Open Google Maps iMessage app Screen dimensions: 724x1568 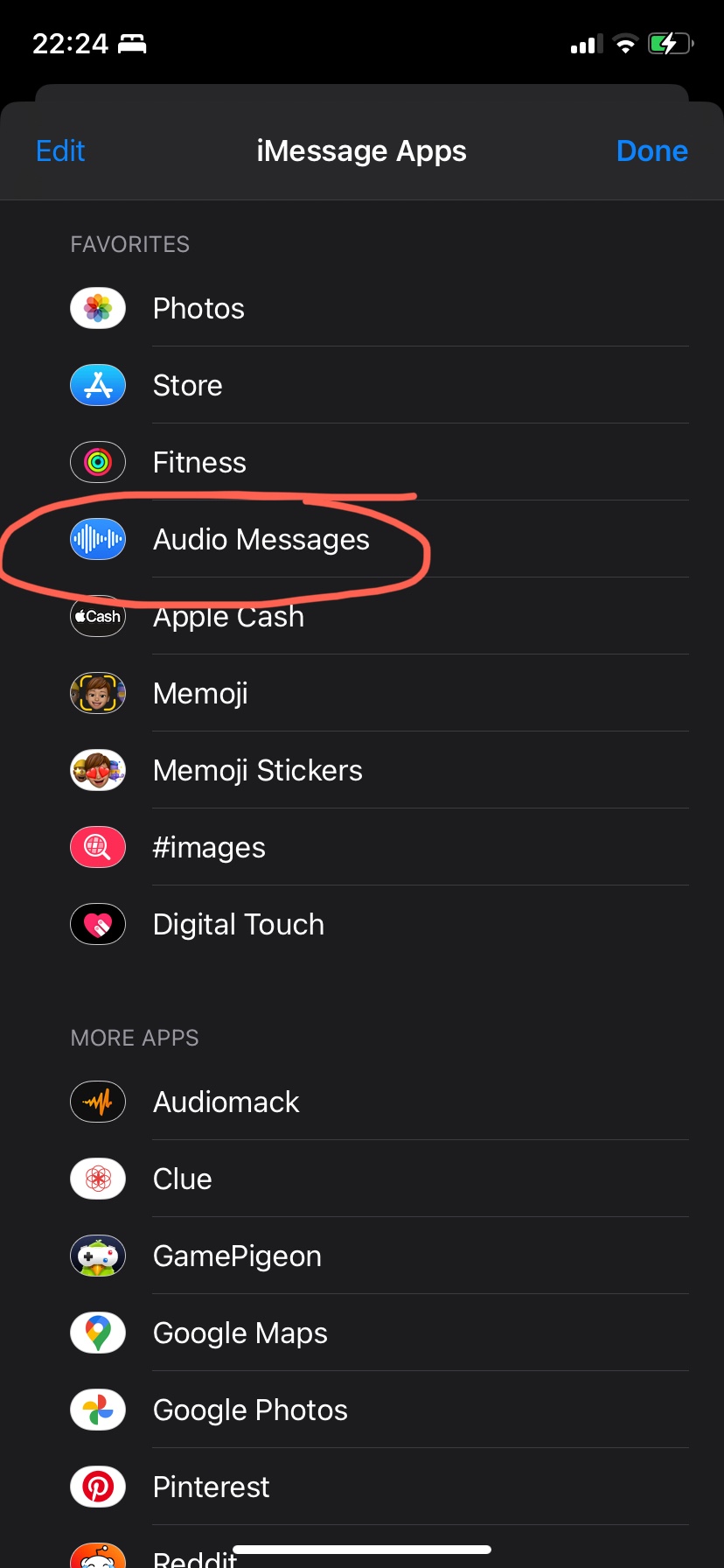240,1333
